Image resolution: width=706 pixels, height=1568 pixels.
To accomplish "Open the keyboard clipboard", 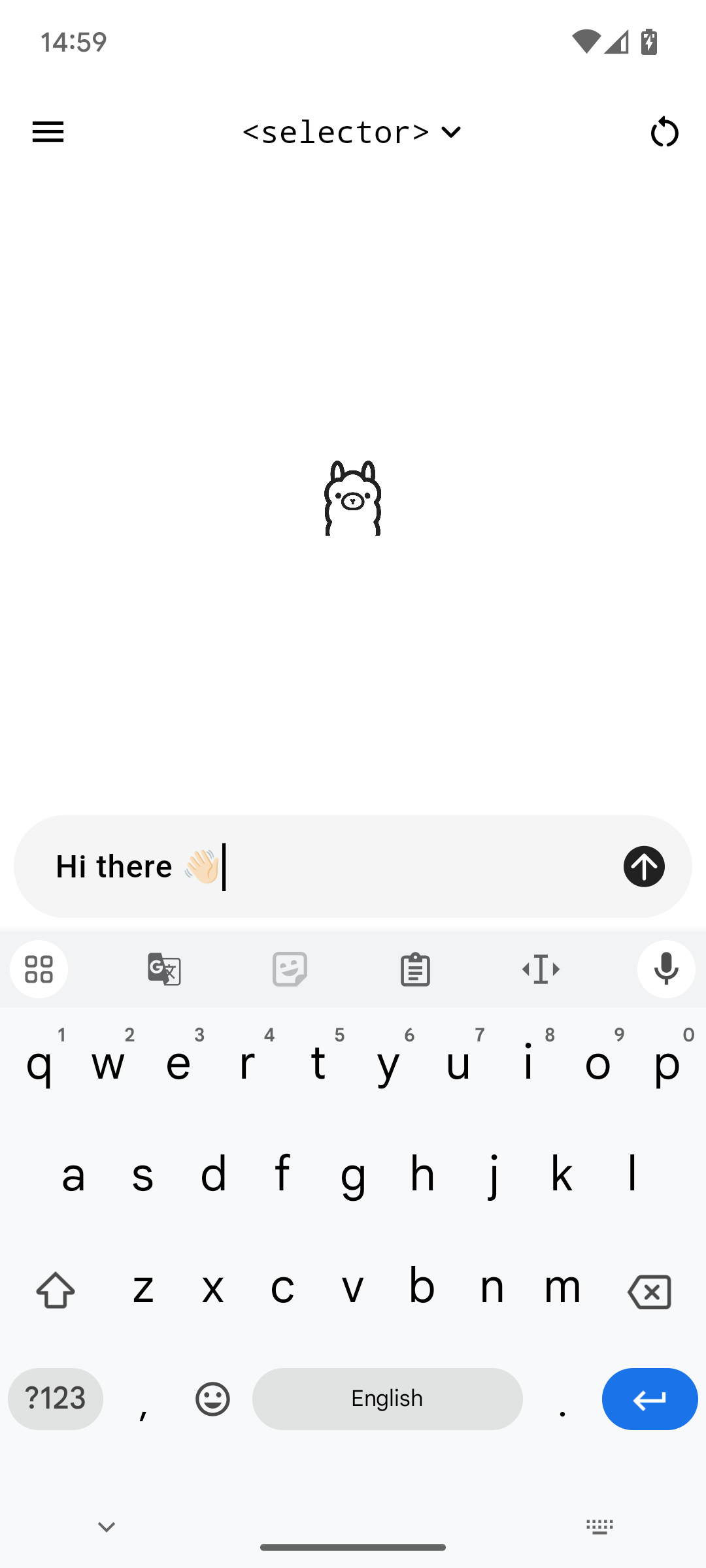I will (415, 969).
